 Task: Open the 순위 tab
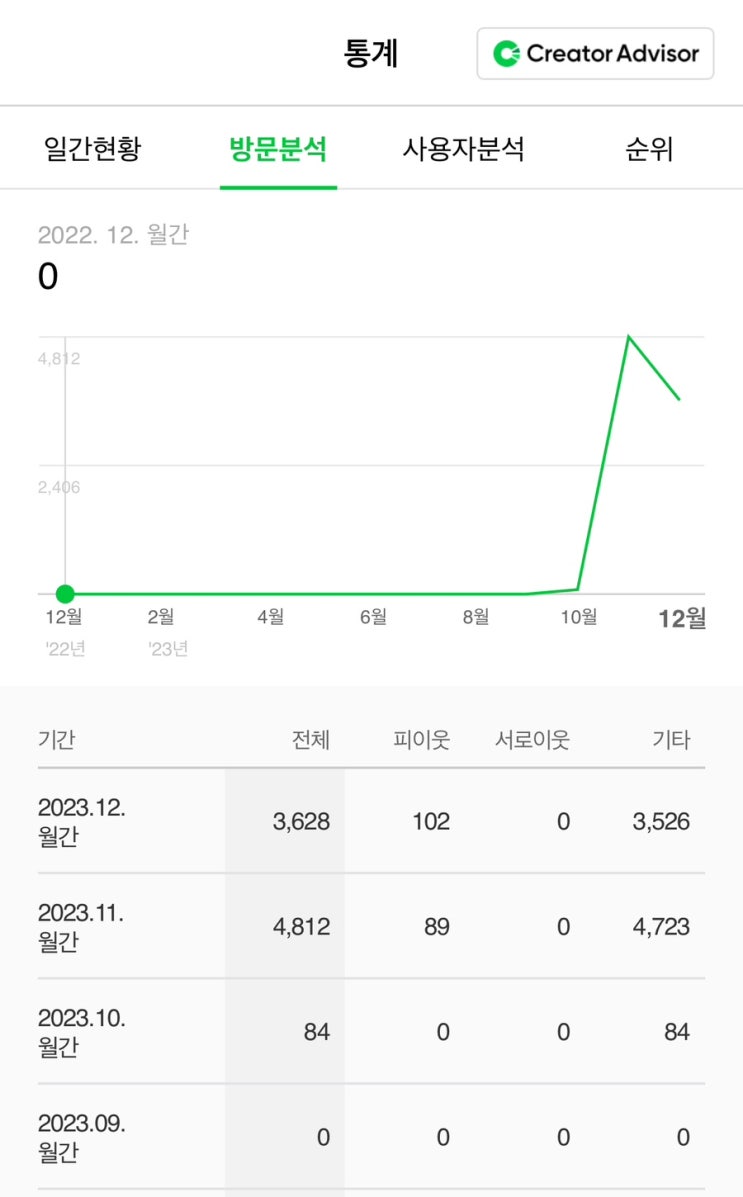[648, 150]
